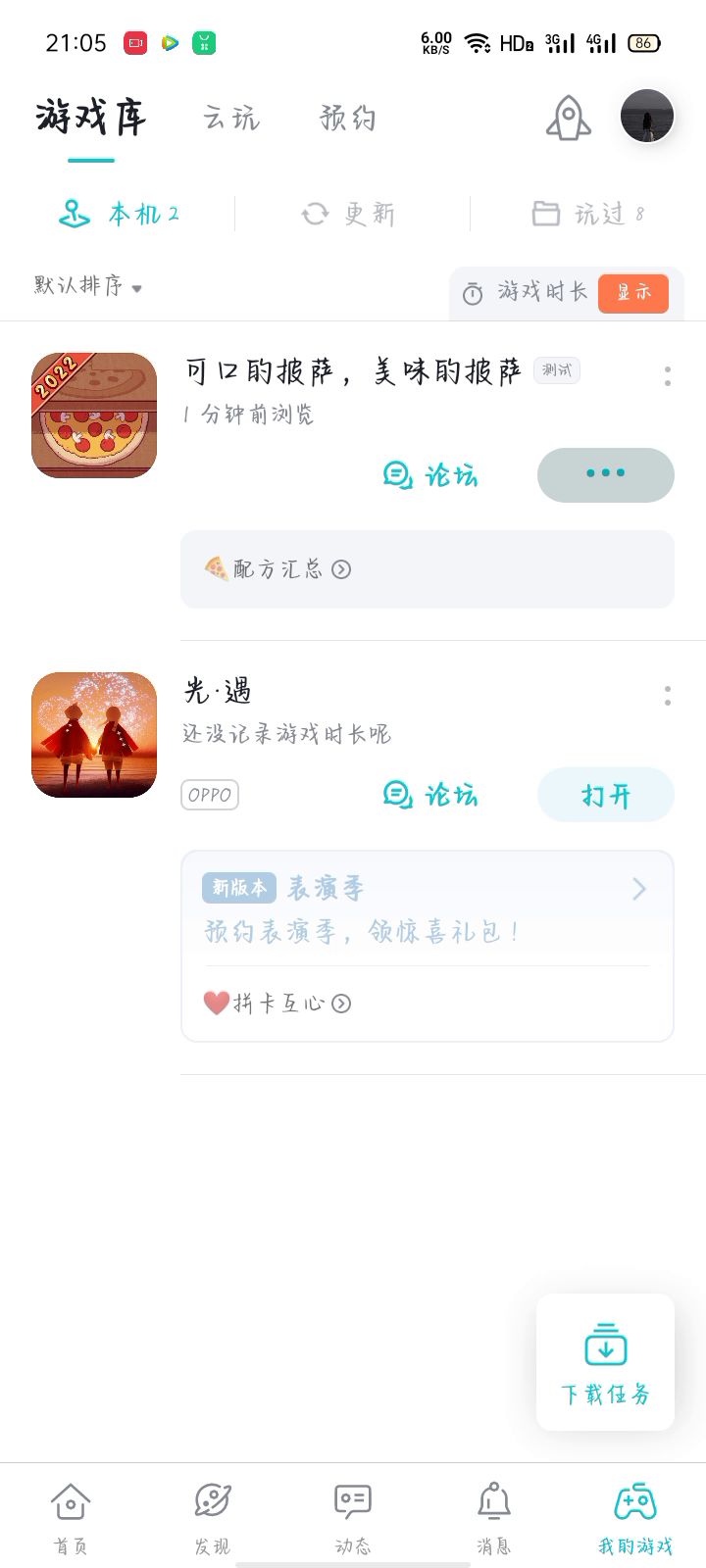Screen dimensions: 706x1568
Task: Open the 消息 messages tab
Action: [x=493, y=1517]
